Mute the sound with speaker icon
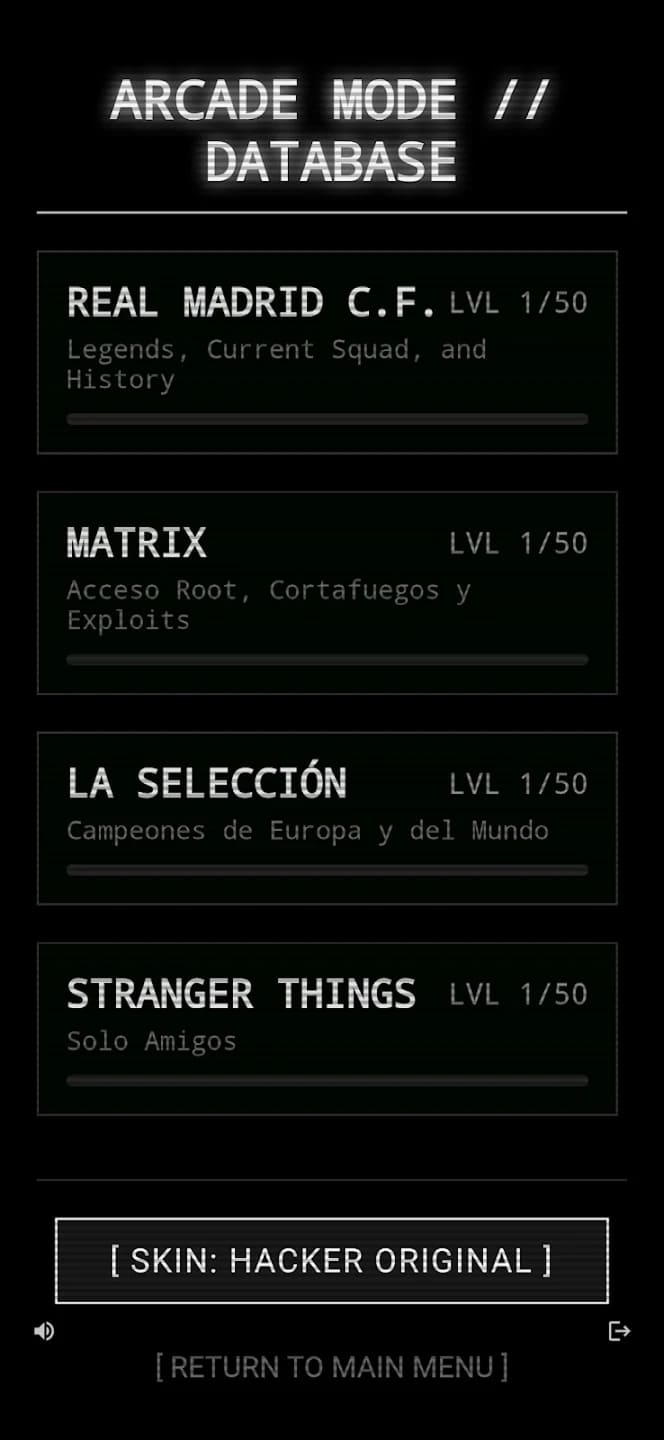Image resolution: width=664 pixels, height=1440 pixels. coord(44,1331)
